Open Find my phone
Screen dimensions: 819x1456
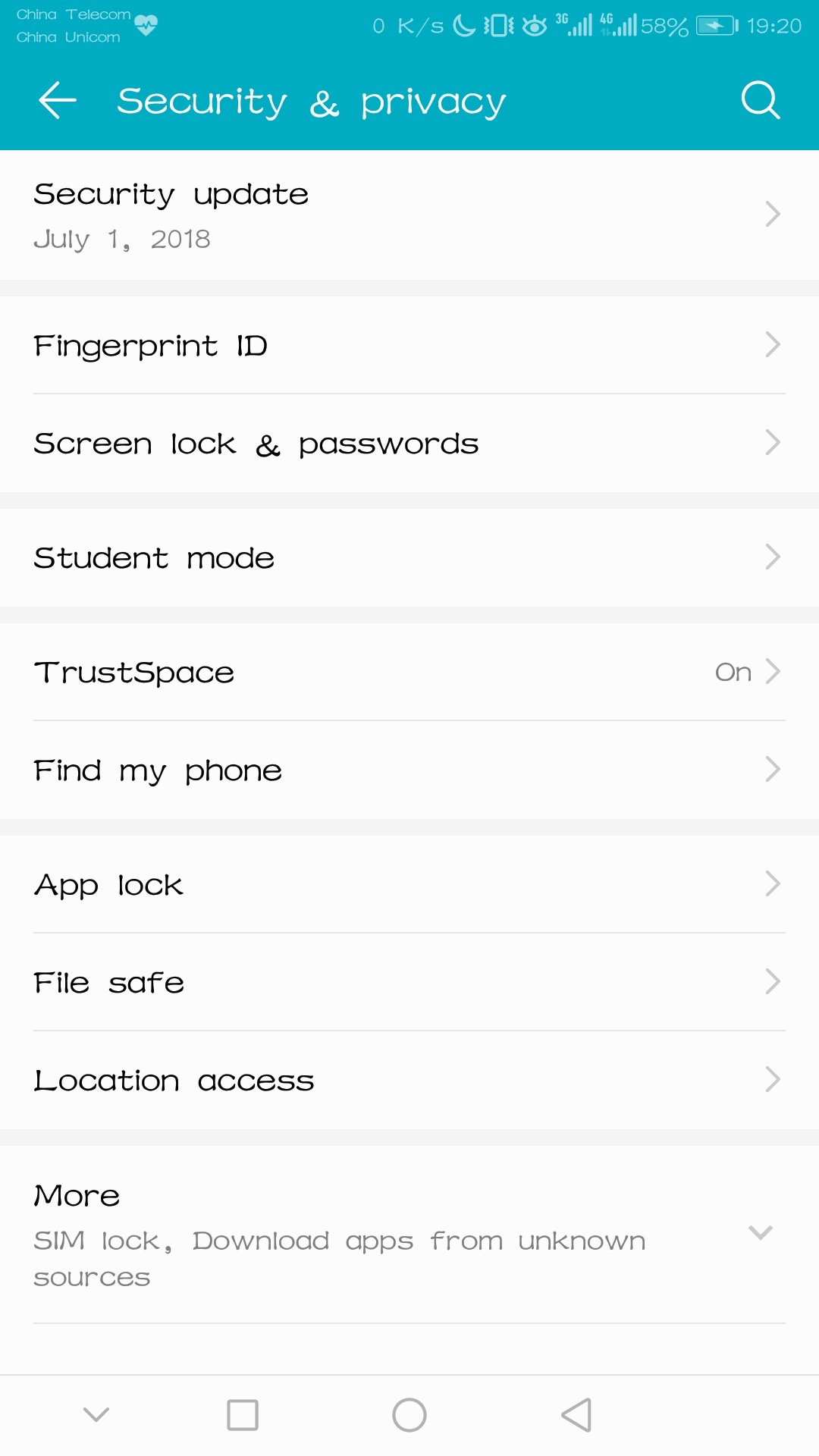point(409,770)
